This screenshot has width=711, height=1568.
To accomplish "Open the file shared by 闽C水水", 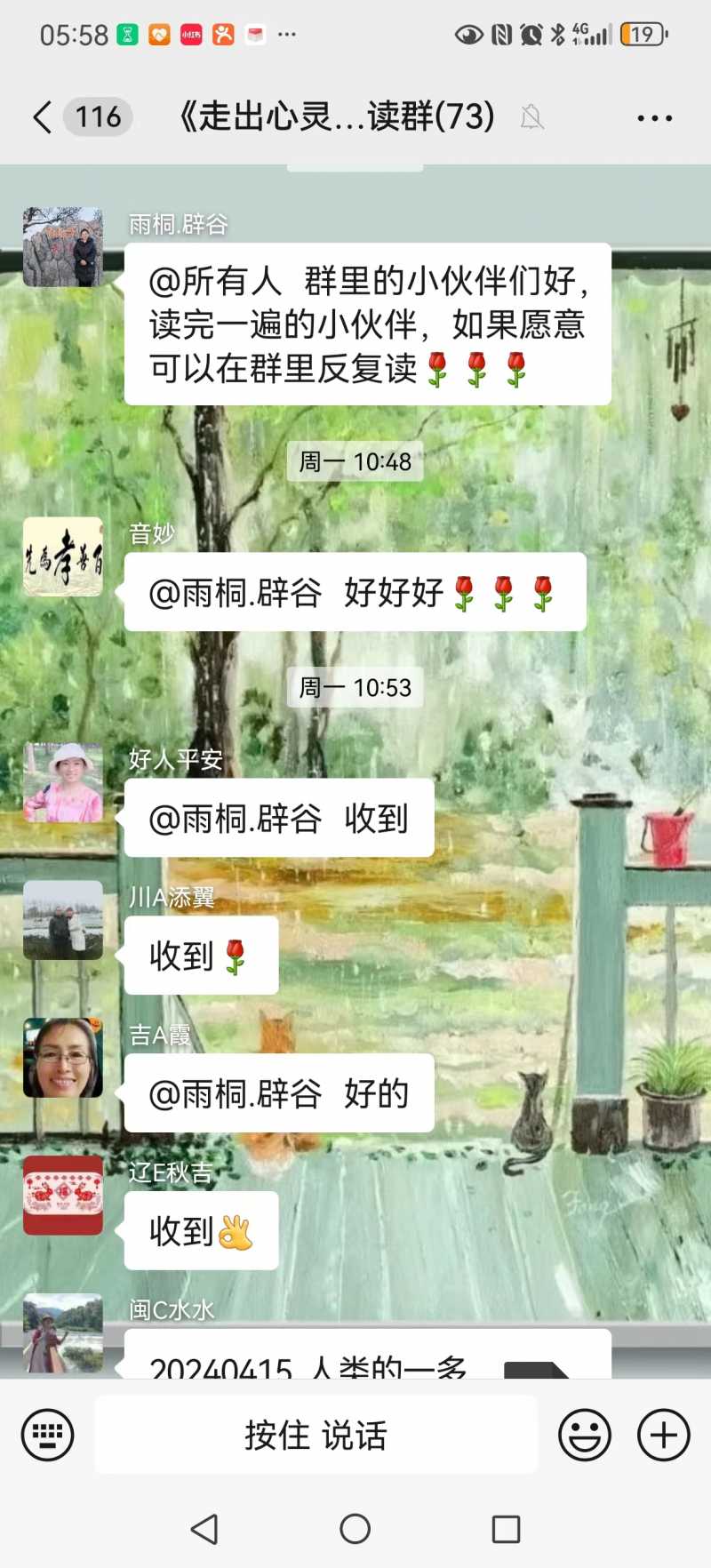I will coord(367,1356).
